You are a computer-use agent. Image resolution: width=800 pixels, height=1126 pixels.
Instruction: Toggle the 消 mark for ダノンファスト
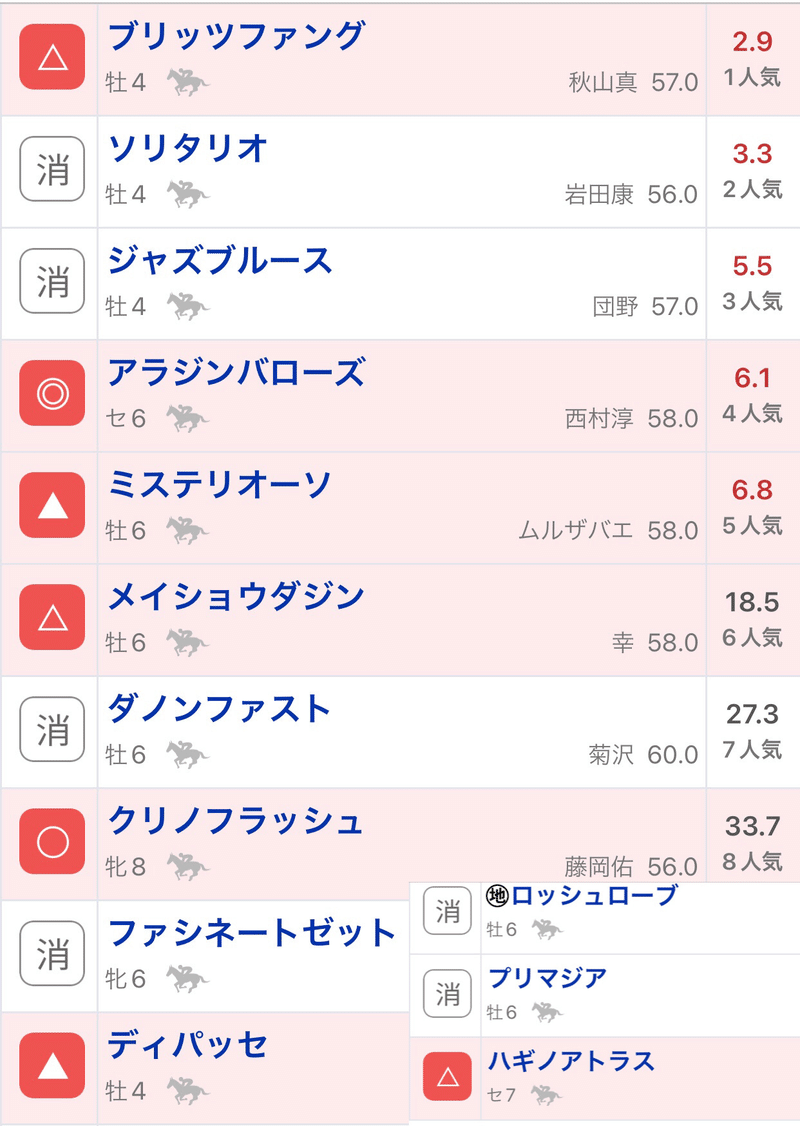[x=51, y=731]
